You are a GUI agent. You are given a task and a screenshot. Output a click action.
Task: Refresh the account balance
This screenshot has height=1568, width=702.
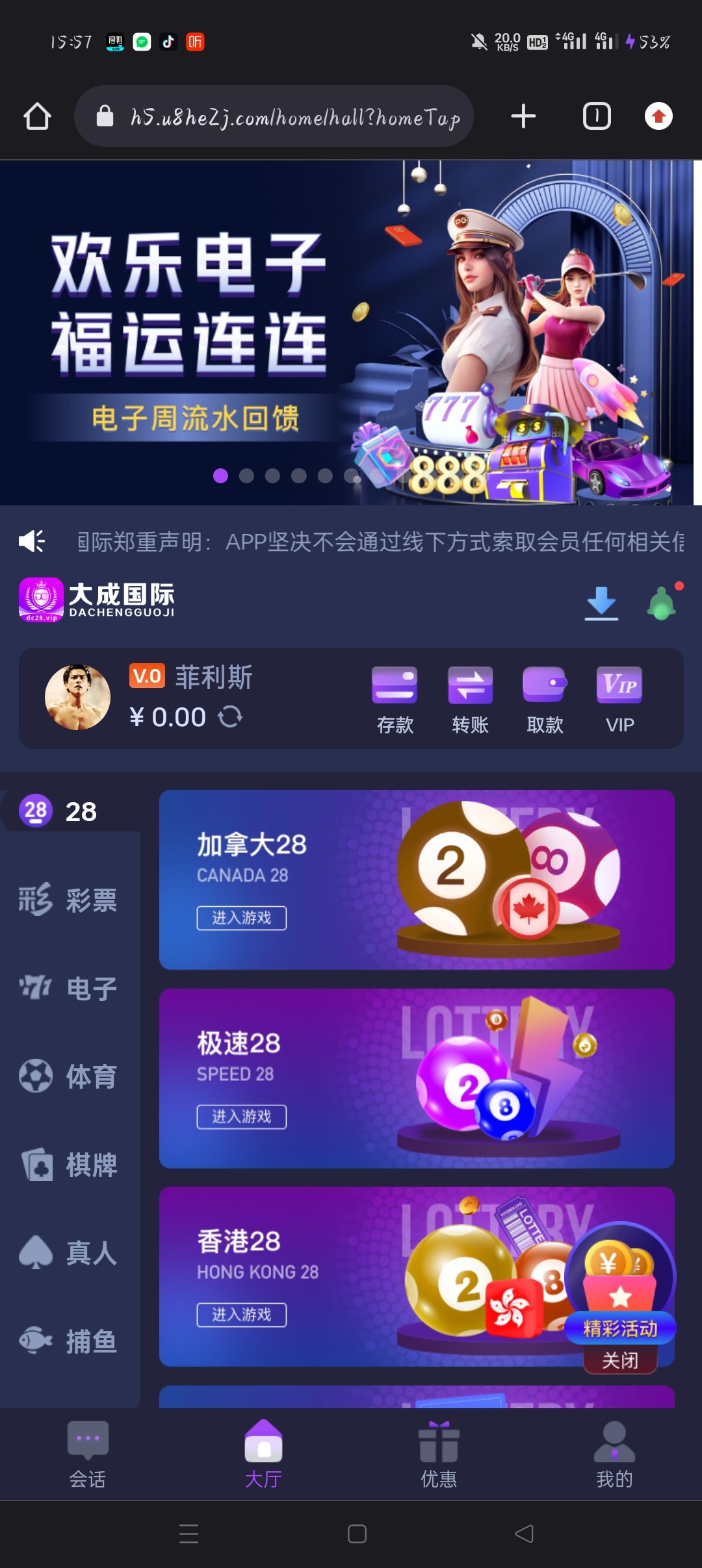[x=230, y=717]
